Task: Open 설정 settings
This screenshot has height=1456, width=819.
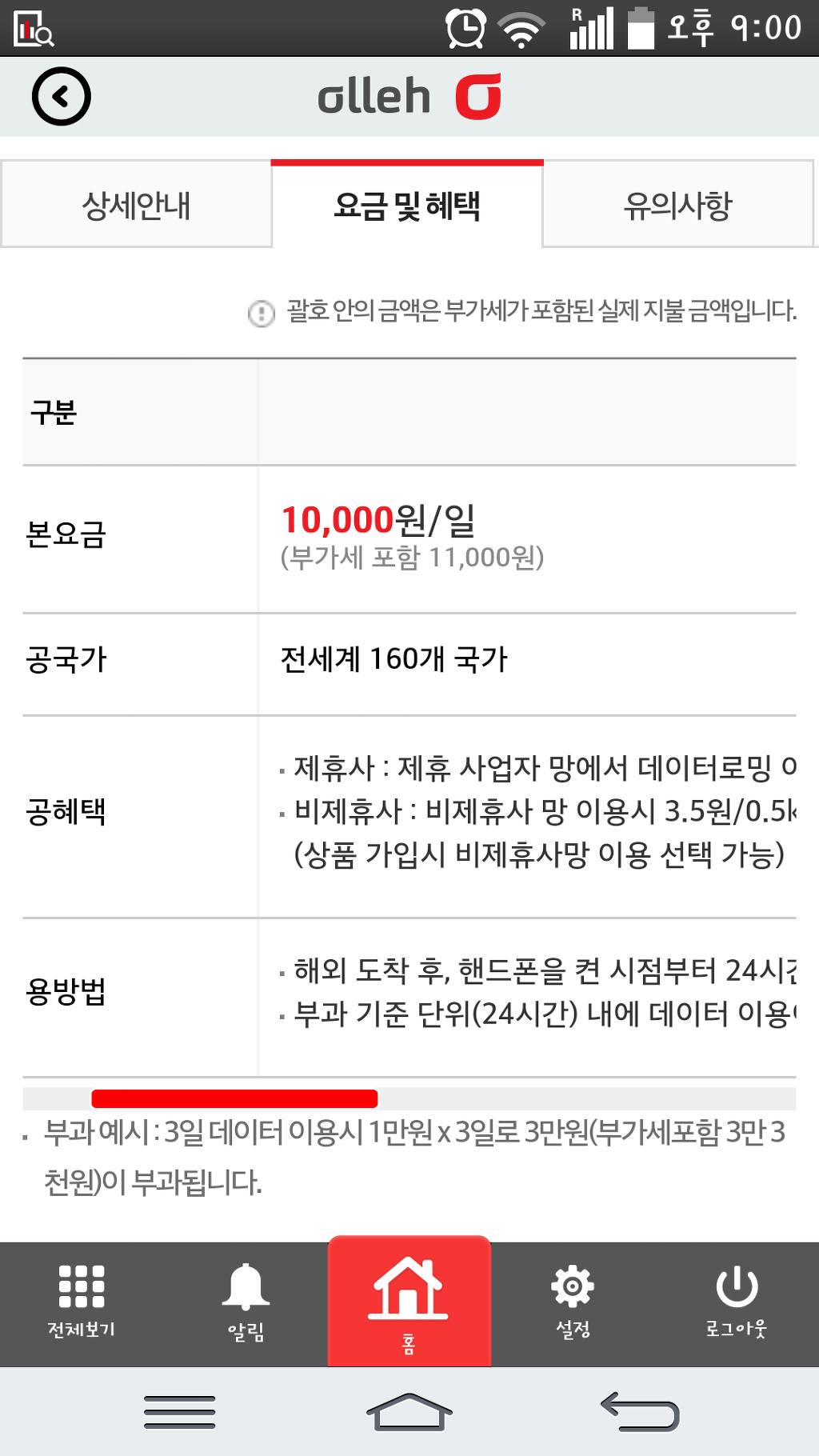Action: click(573, 1302)
